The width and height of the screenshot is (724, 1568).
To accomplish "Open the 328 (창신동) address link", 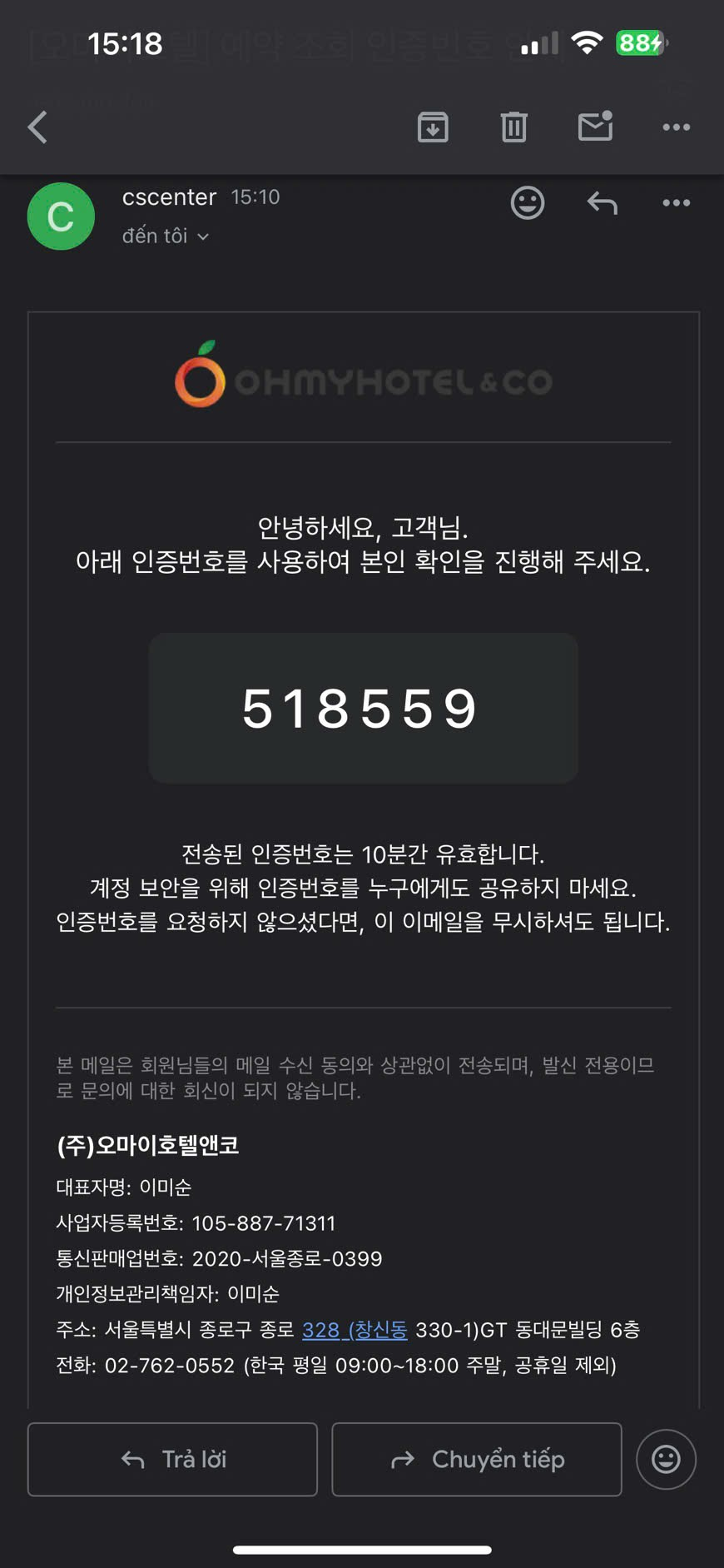I will (354, 1330).
